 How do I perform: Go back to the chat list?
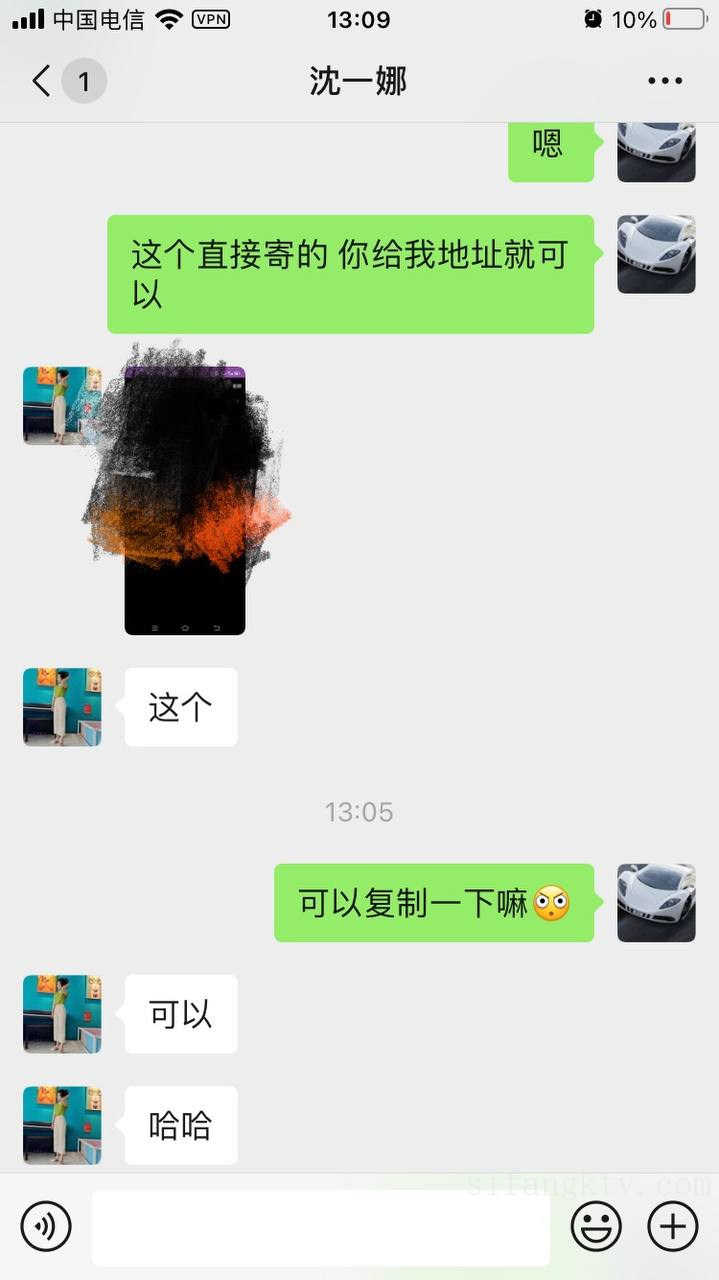[42, 81]
